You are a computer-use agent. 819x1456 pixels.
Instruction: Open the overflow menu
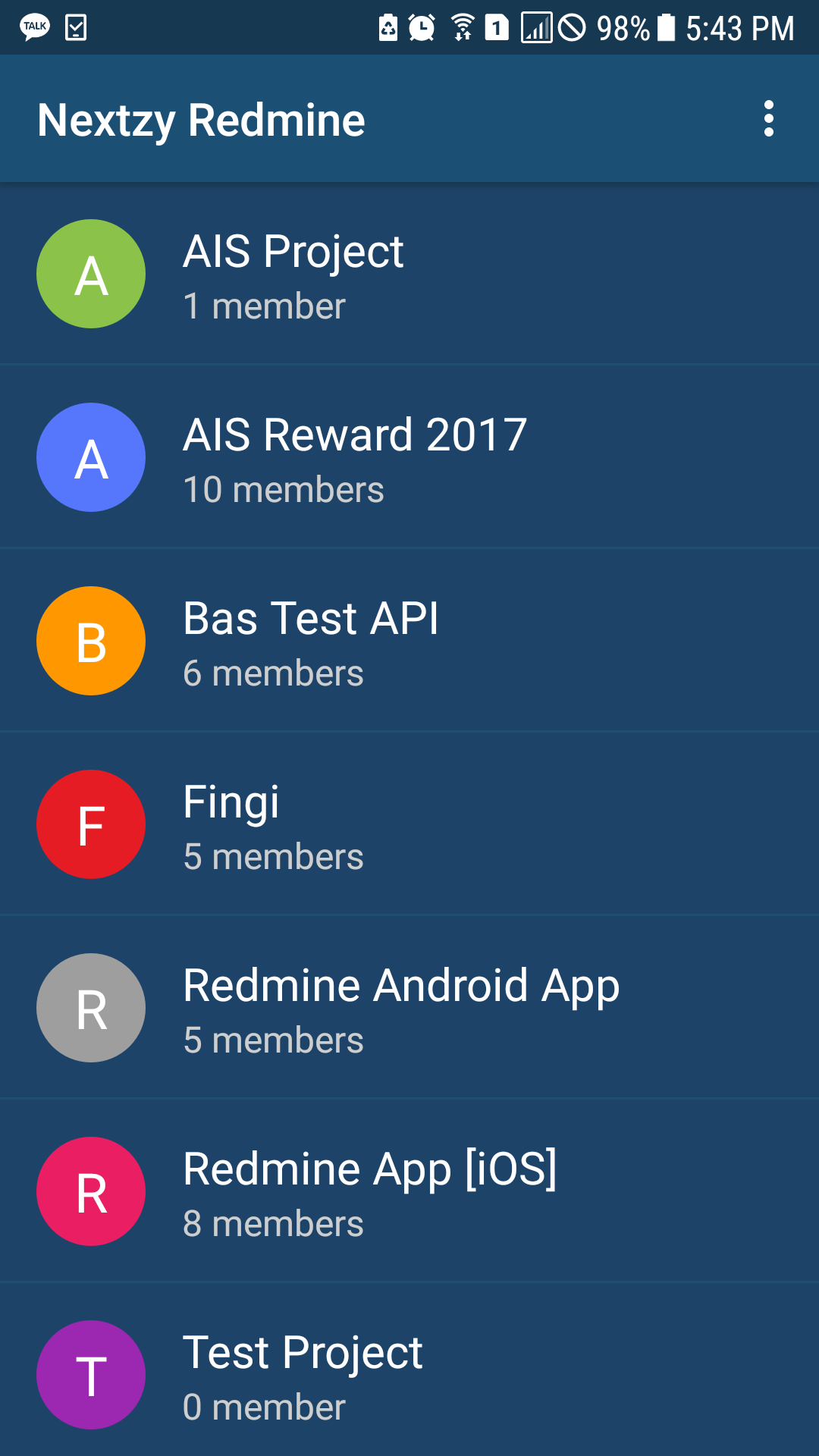(x=768, y=119)
